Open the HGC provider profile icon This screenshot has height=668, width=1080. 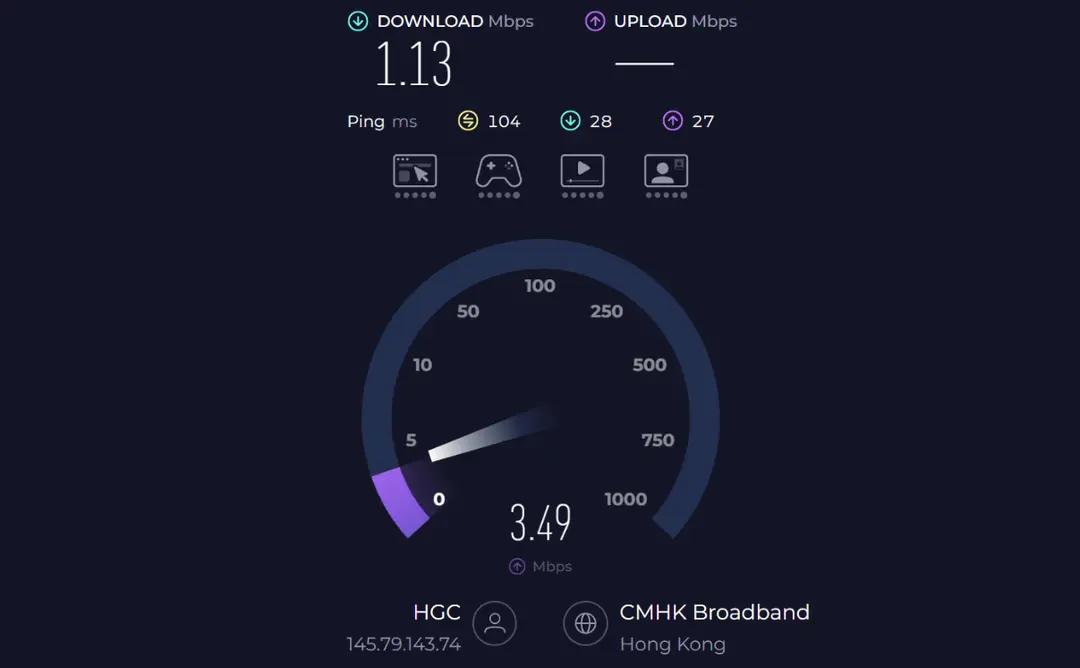pos(494,623)
